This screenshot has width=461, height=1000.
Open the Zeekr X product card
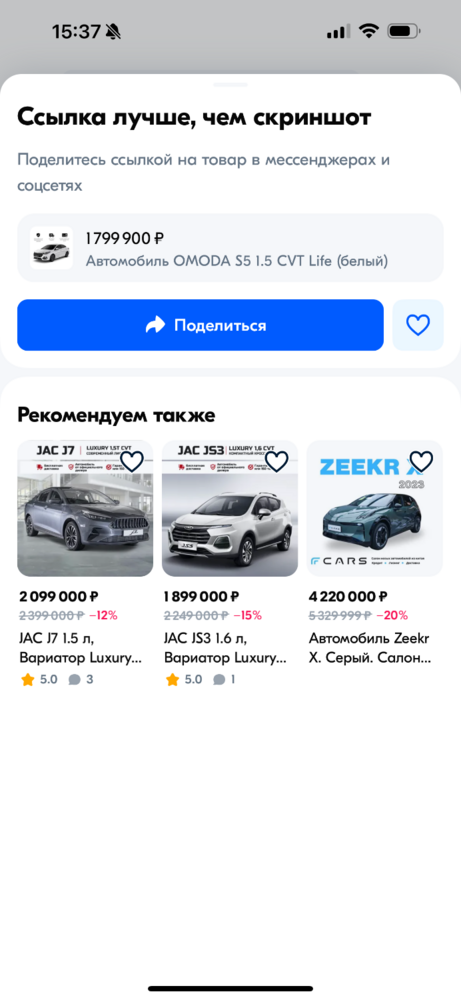click(x=375, y=554)
